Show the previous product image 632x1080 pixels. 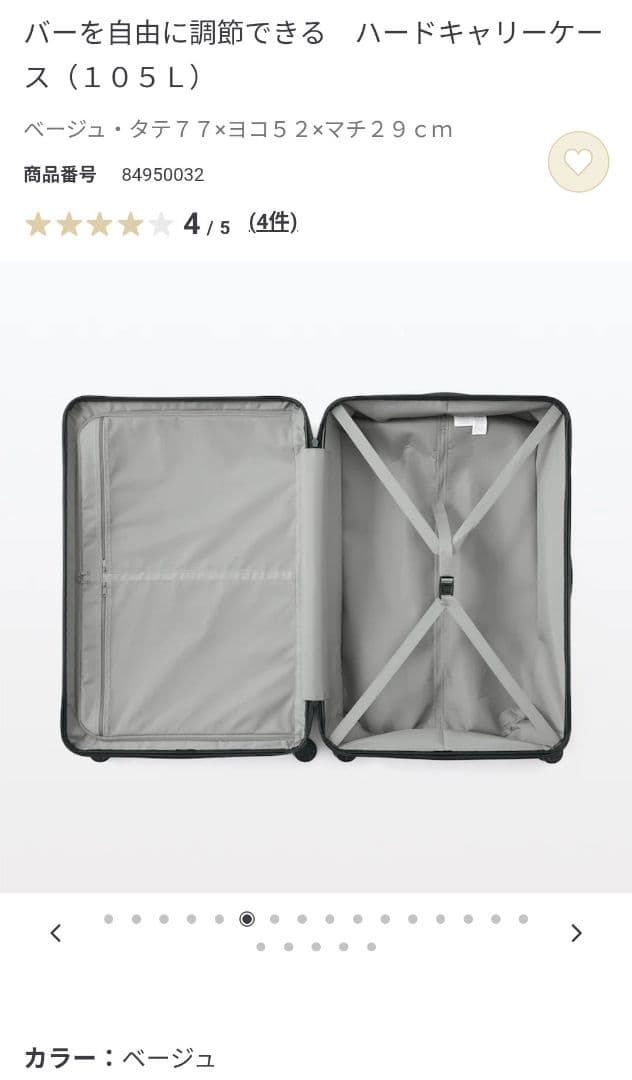pos(56,933)
